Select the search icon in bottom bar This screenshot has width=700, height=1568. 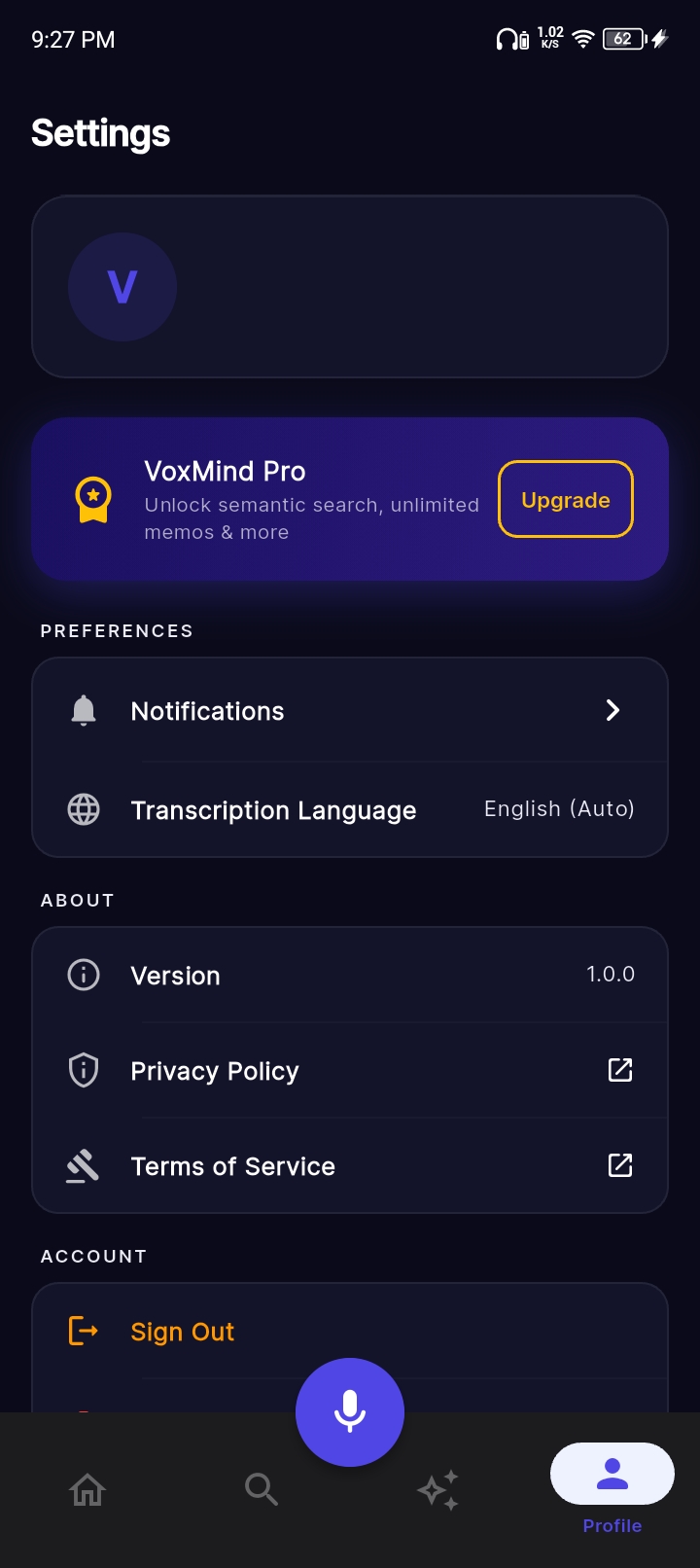(x=261, y=1489)
